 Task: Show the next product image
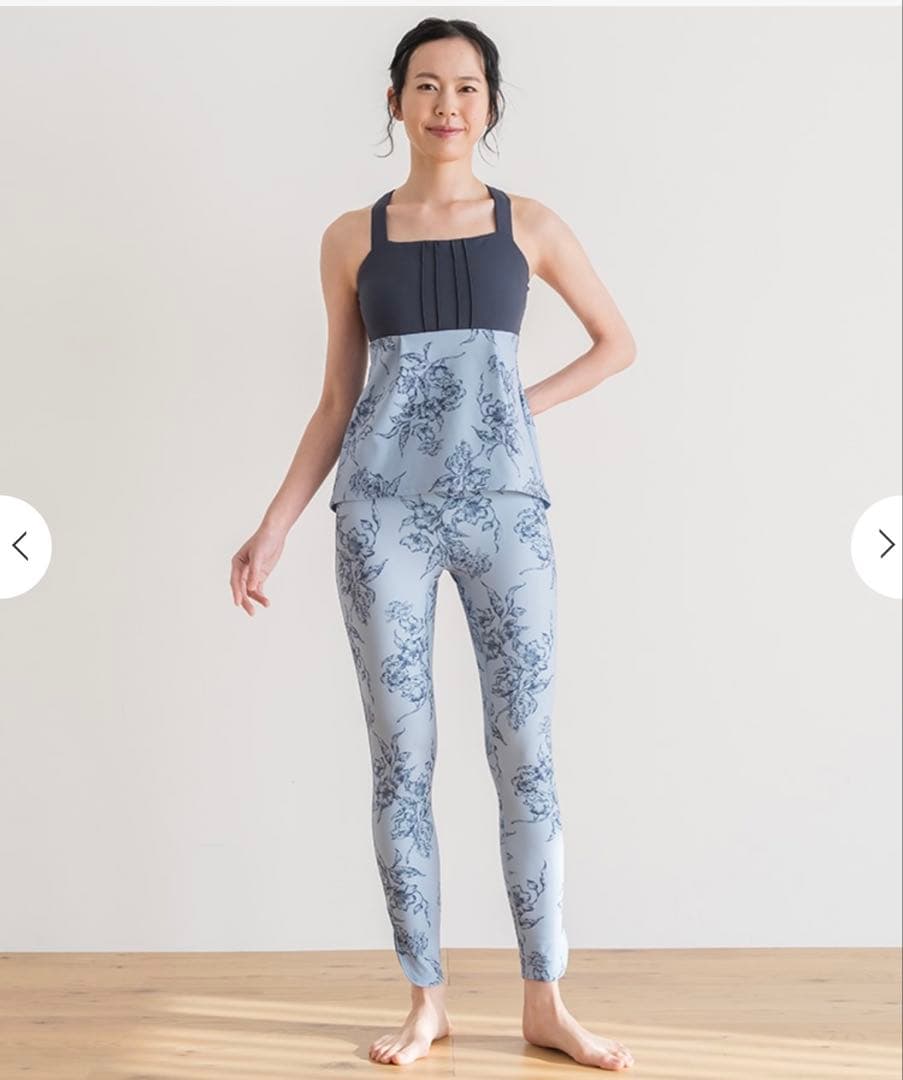pos(884,545)
